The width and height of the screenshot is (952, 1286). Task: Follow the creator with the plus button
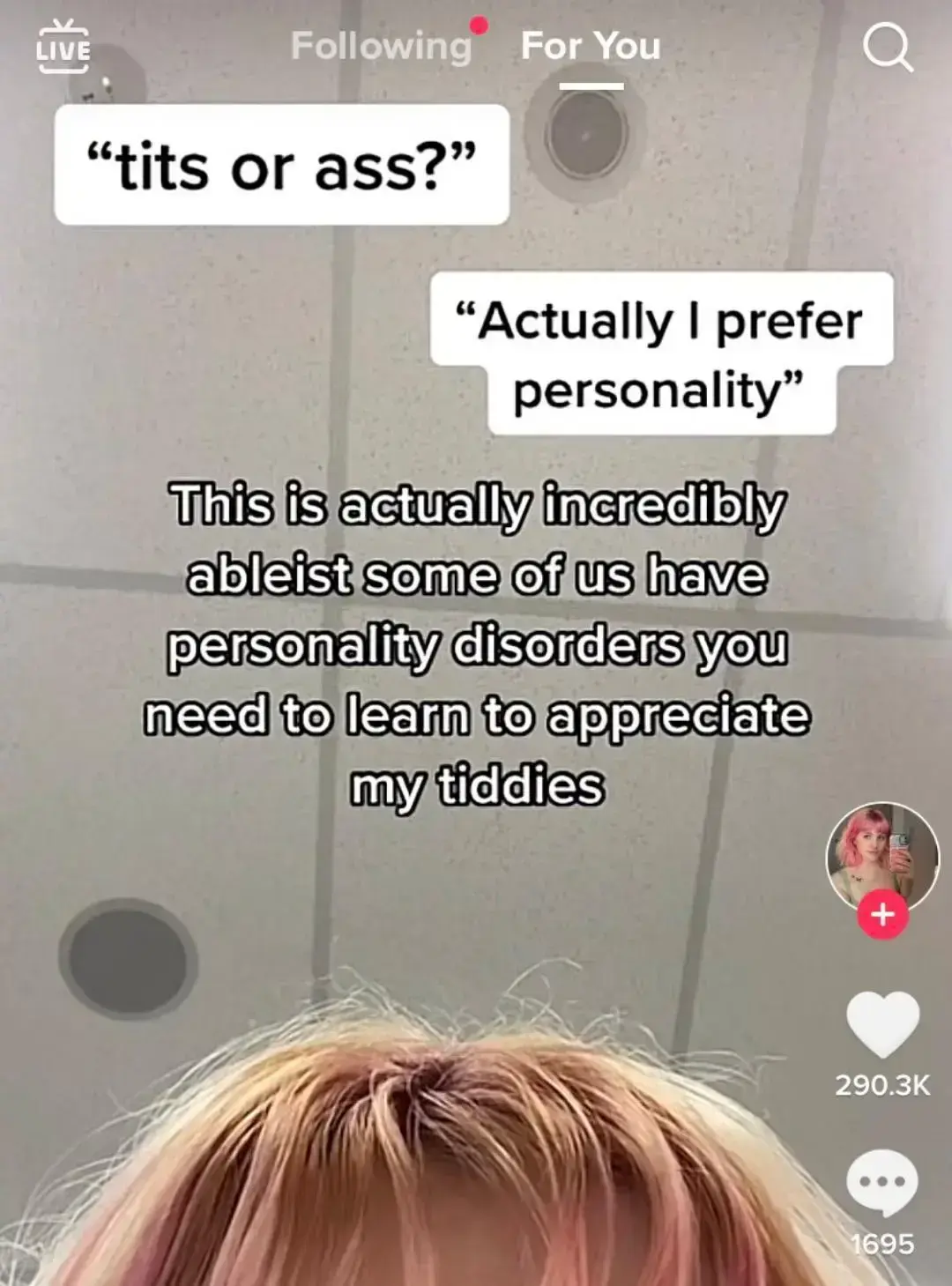[x=882, y=915]
